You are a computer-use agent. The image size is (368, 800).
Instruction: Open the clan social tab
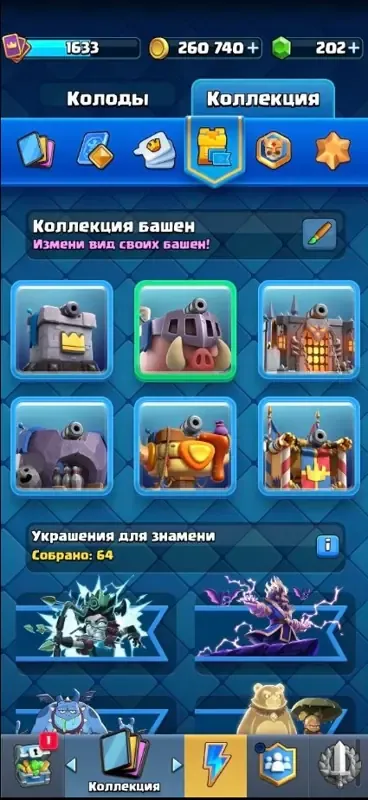pyautogui.click(x=278, y=767)
